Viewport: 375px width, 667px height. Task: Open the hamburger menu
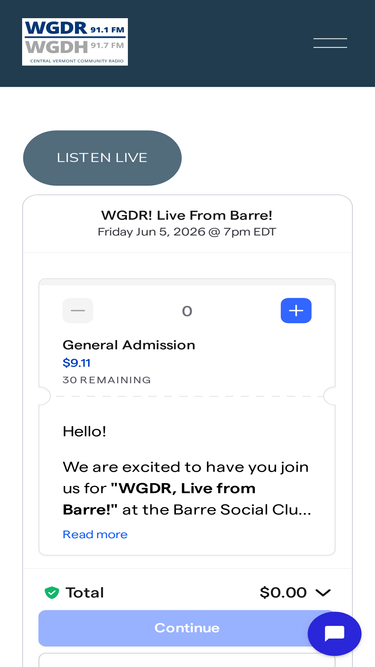pyautogui.click(x=330, y=43)
